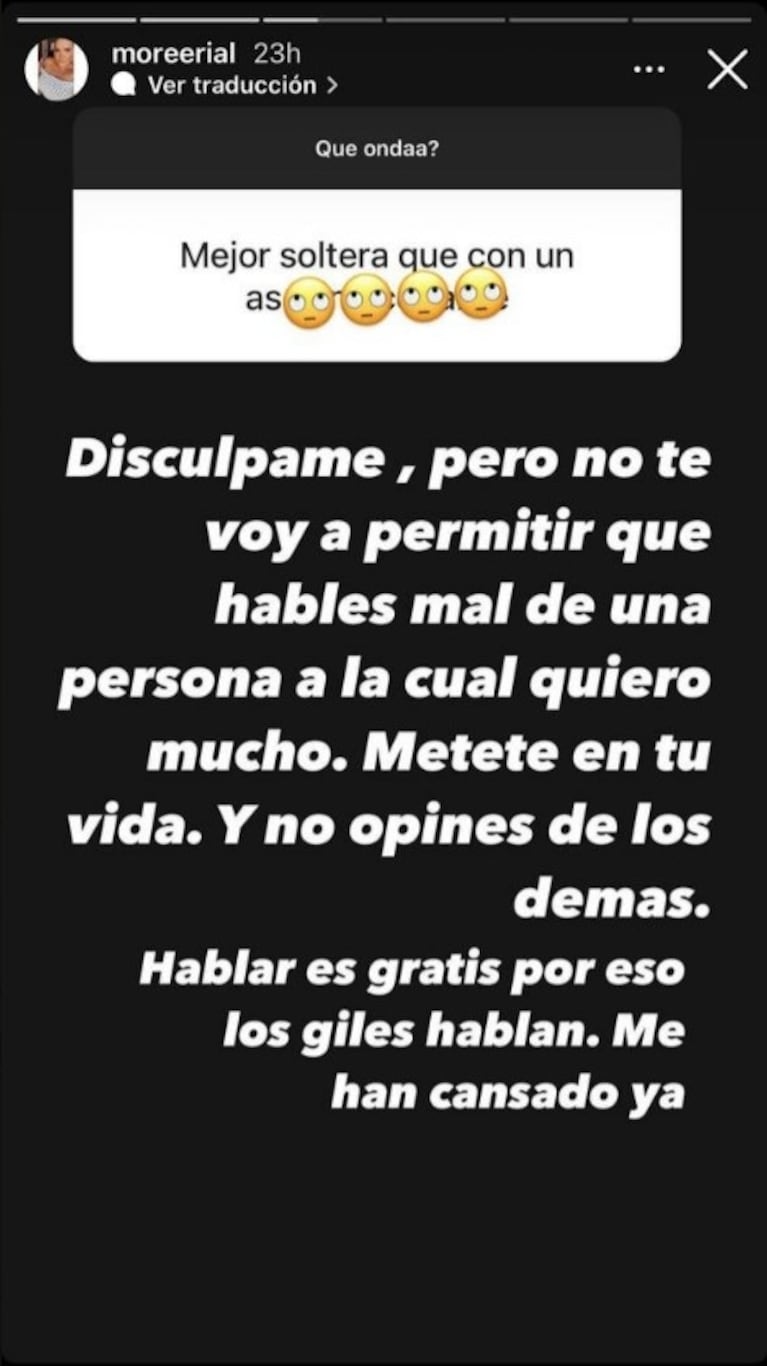Open the moreerial username
This screenshot has width=767, height=1366.
coord(175,54)
